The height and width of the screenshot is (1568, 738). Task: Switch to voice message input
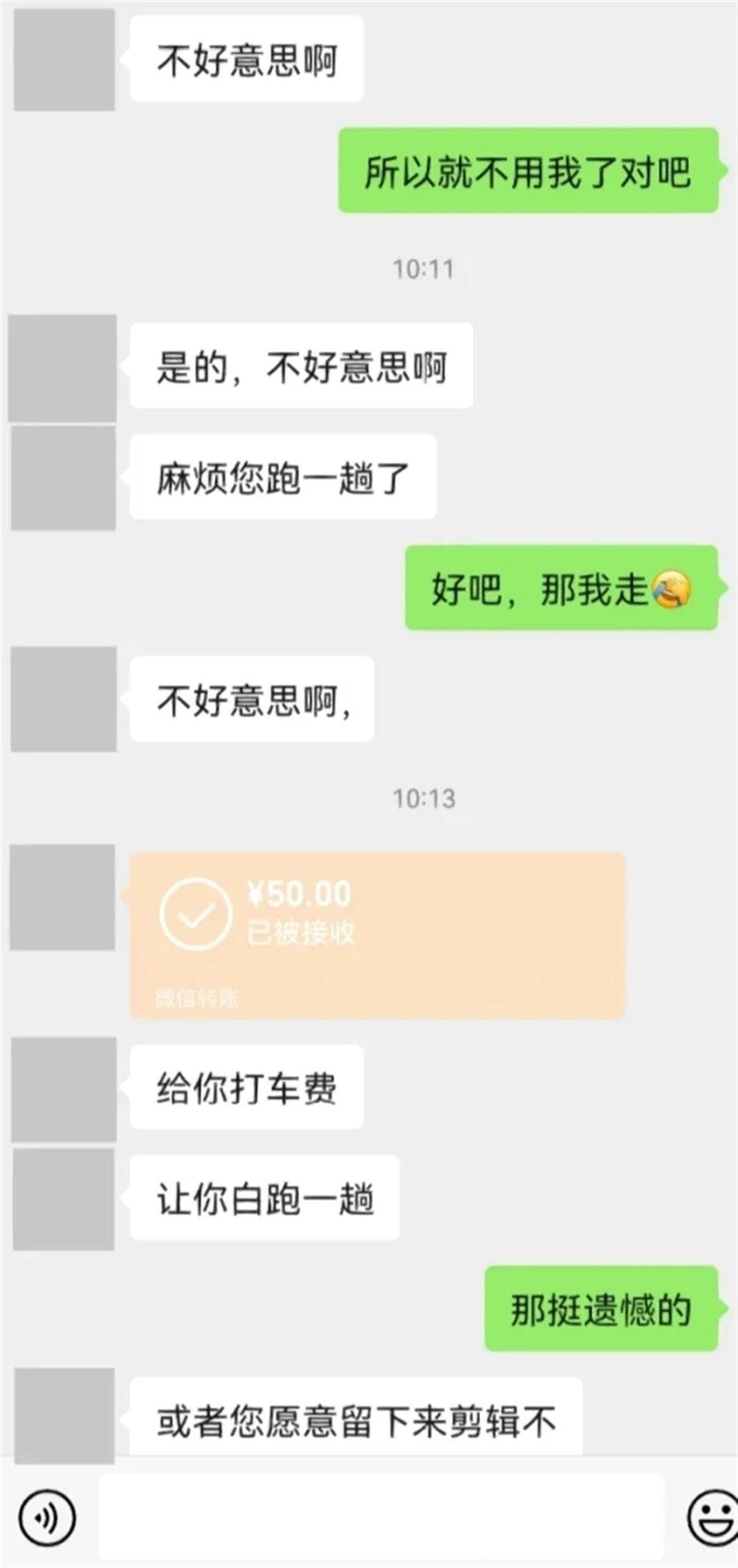47,1518
